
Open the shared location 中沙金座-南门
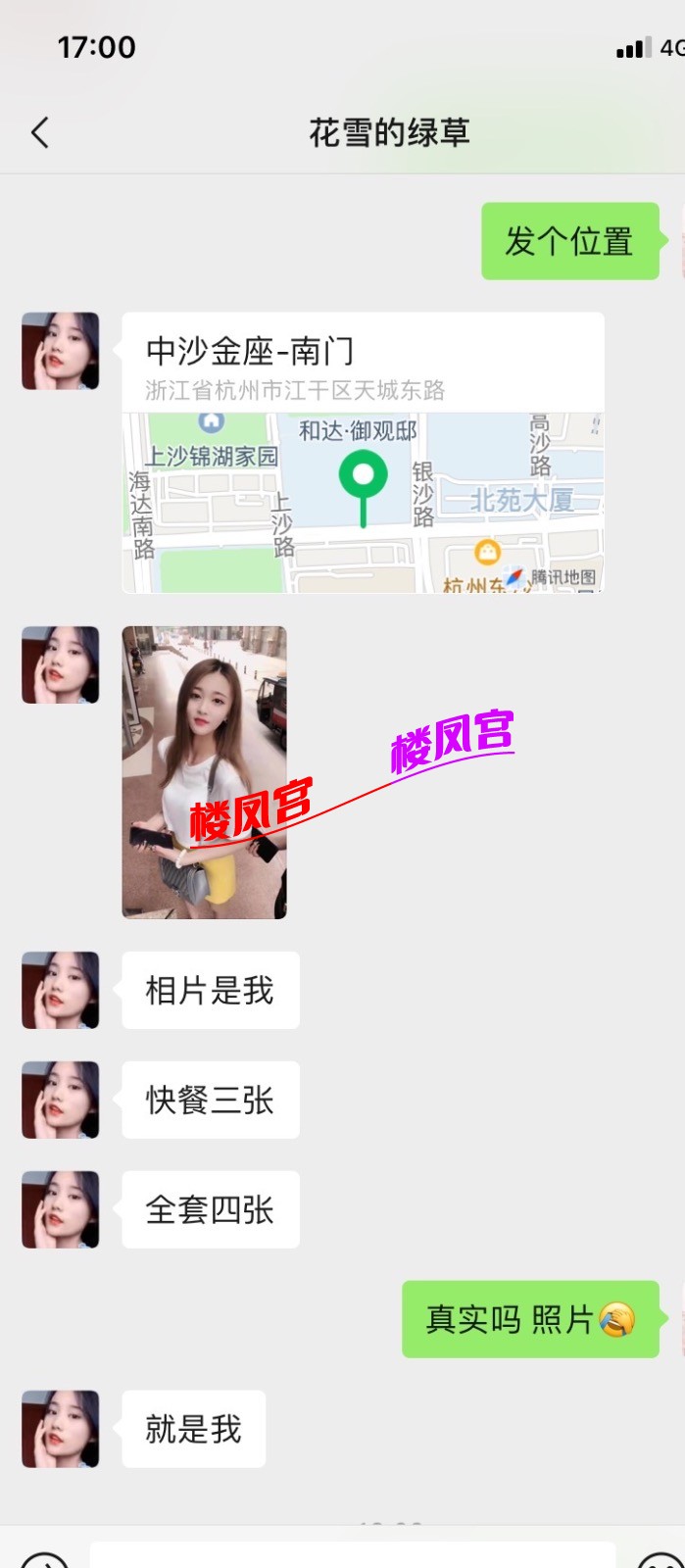(363, 452)
